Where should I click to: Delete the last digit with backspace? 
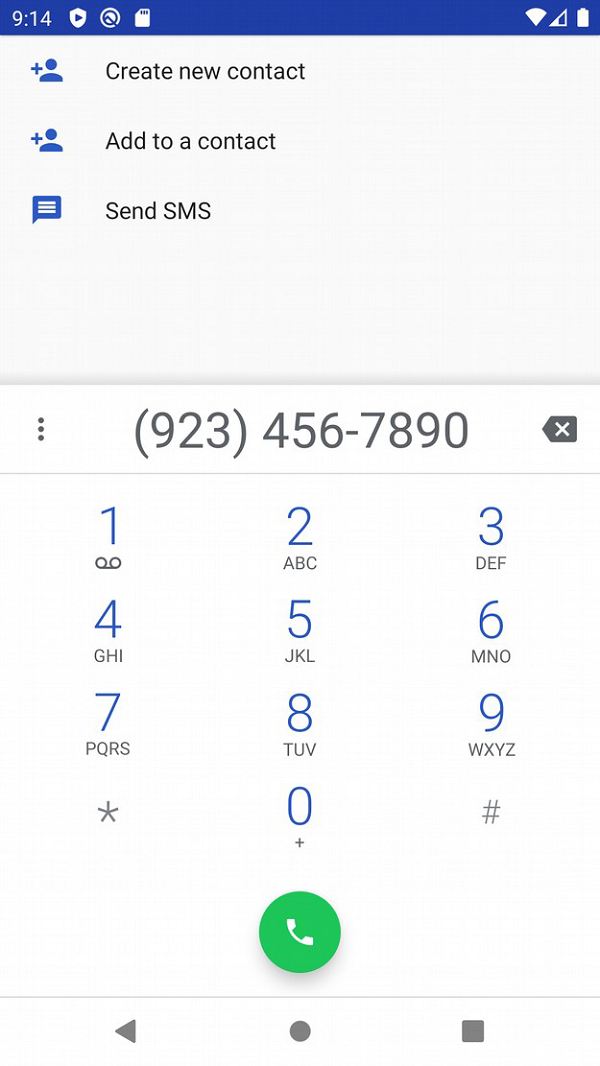pos(560,430)
